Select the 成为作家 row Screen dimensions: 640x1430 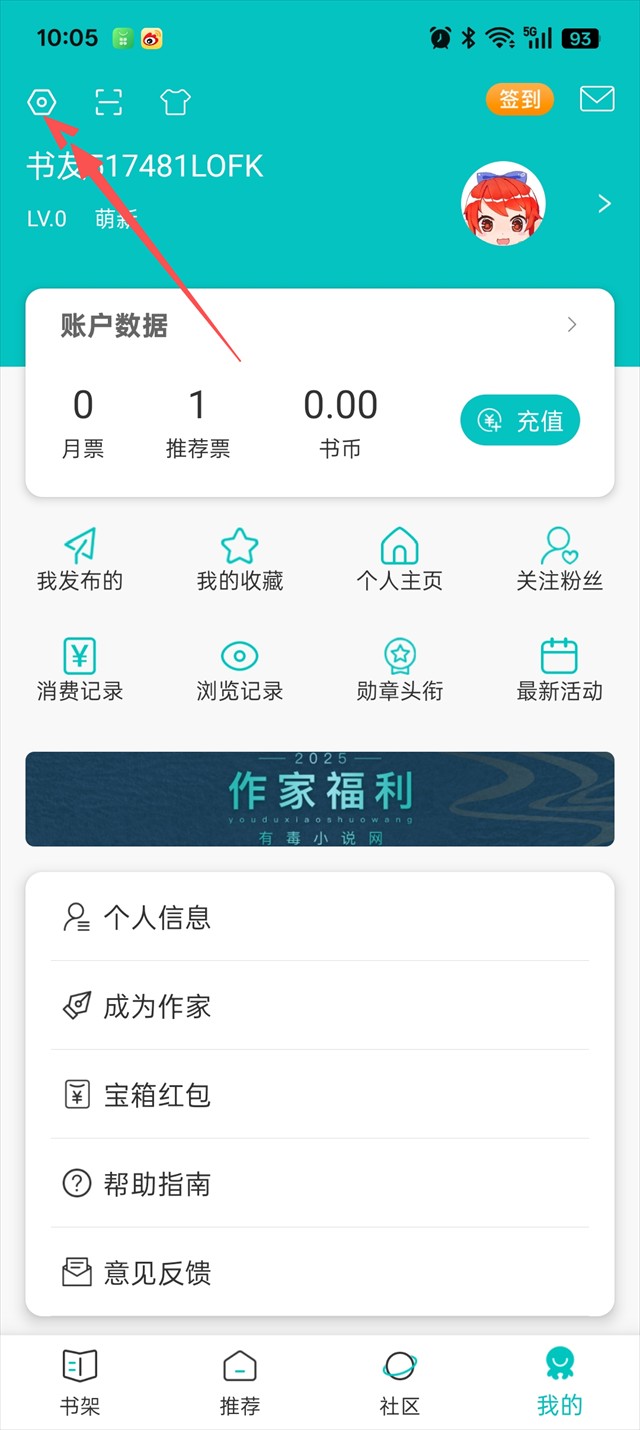(x=320, y=1006)
